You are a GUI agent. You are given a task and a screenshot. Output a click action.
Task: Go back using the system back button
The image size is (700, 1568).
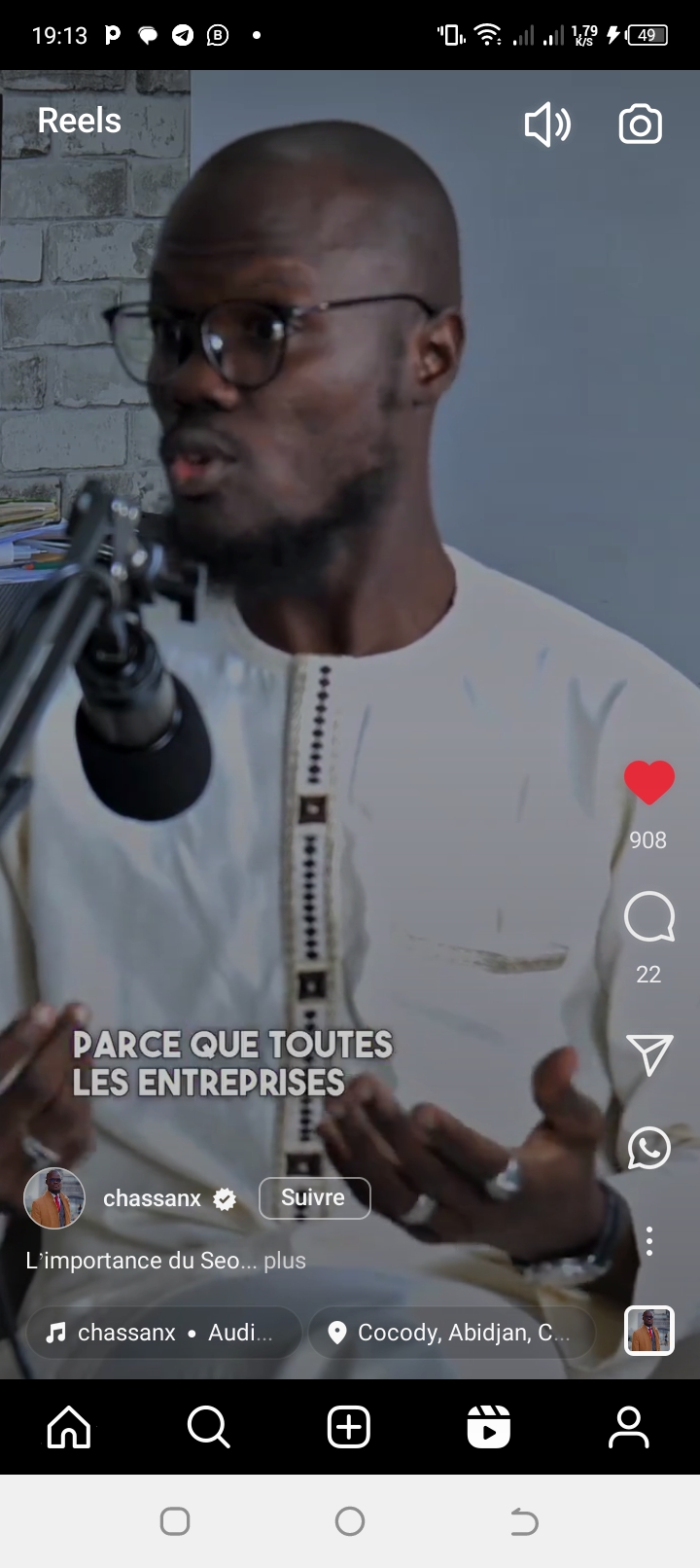tap(524, 1521)
